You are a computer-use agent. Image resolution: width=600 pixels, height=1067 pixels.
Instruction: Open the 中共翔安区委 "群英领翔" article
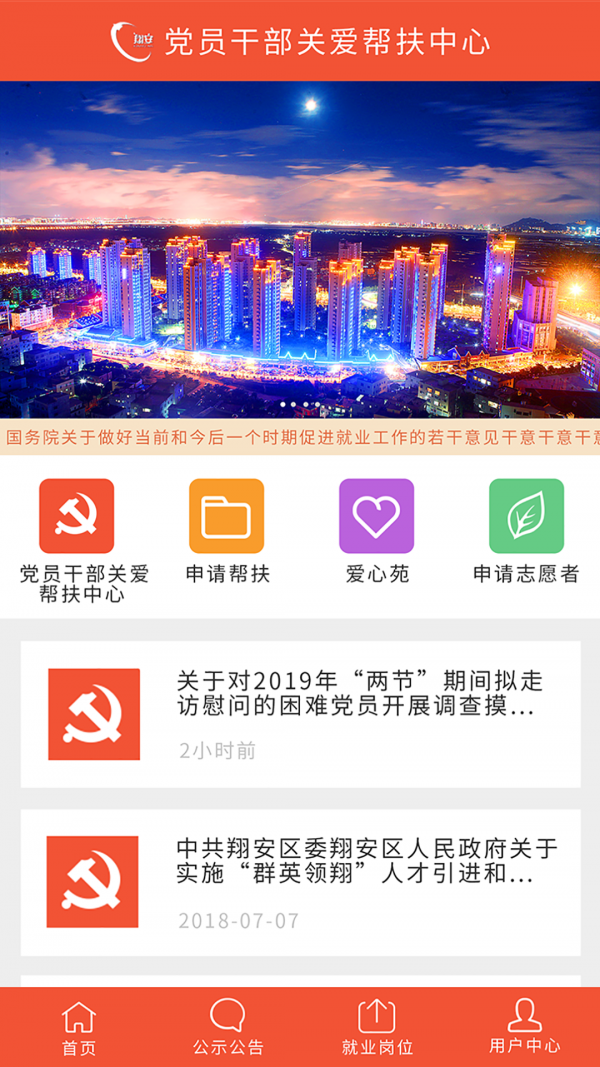tap(301, 882)
